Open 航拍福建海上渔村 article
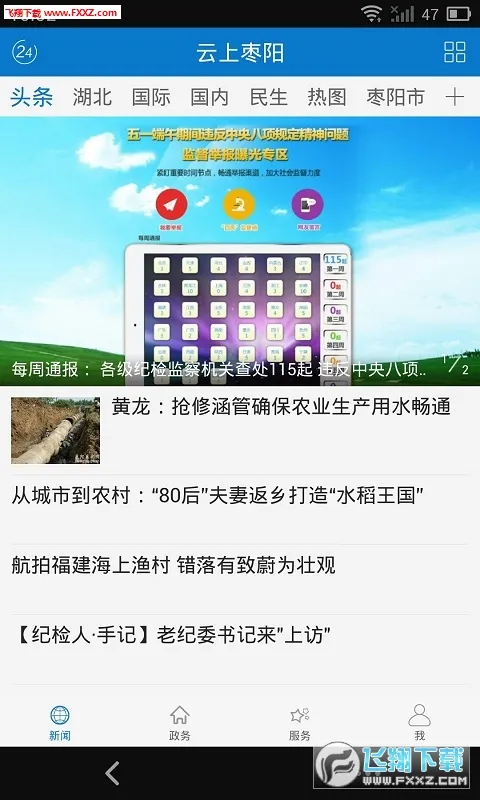 [x=240, y=579]
